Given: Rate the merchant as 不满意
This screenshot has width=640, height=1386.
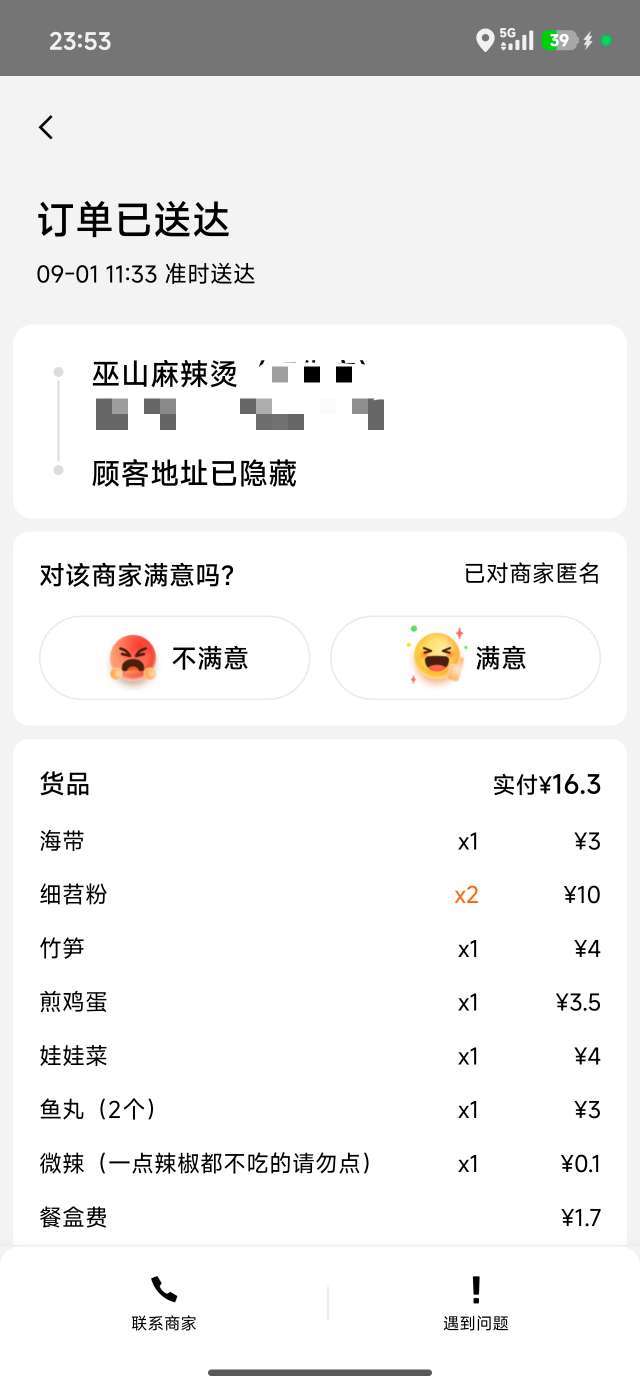Looking at the screenshot, I should pyautogui.click(x=174, y=658).
